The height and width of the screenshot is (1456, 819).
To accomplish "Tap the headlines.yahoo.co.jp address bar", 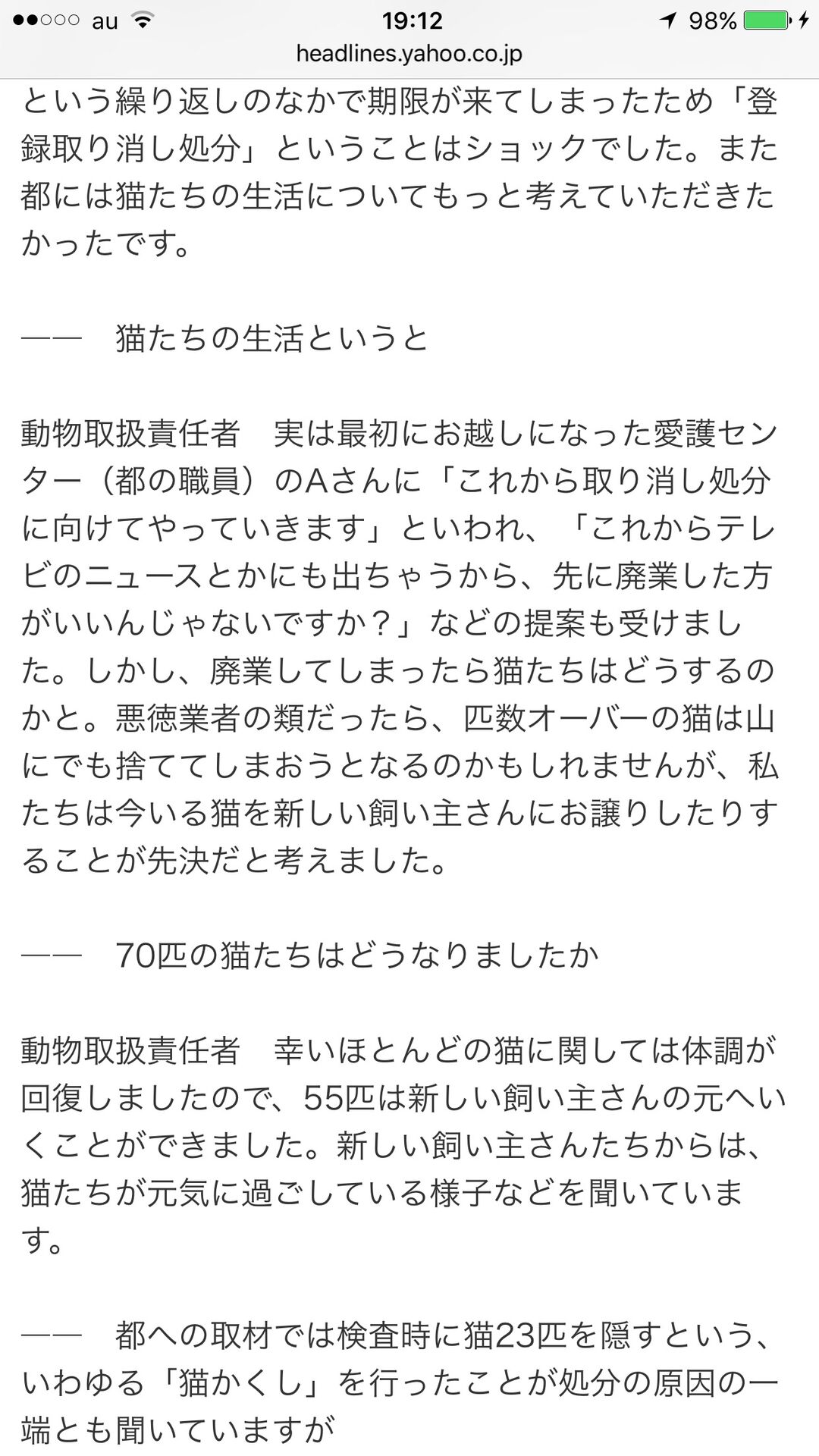I will (x=409, y=55).
